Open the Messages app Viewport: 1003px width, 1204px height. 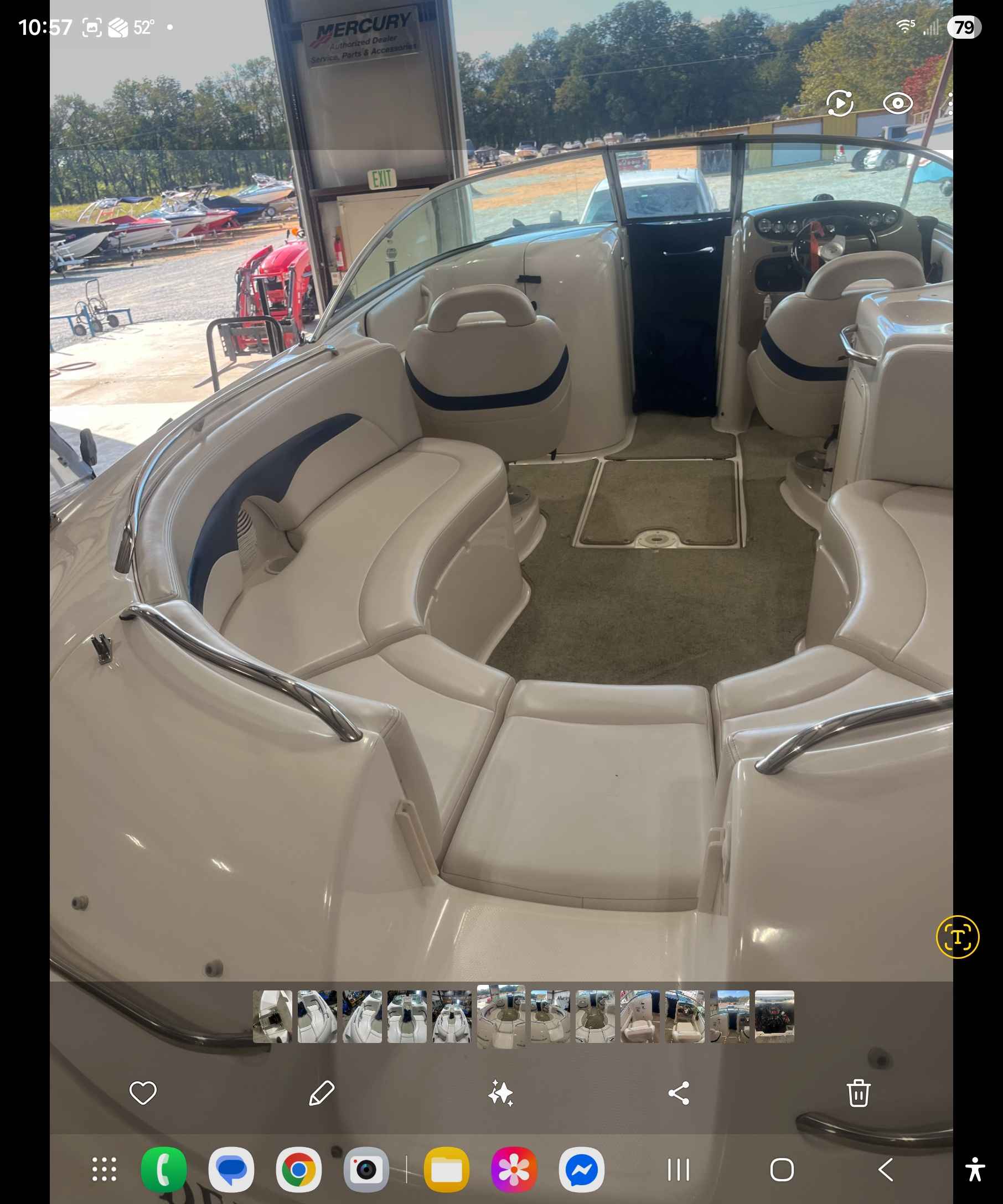pyautogui.click(x=232, y=1169)
